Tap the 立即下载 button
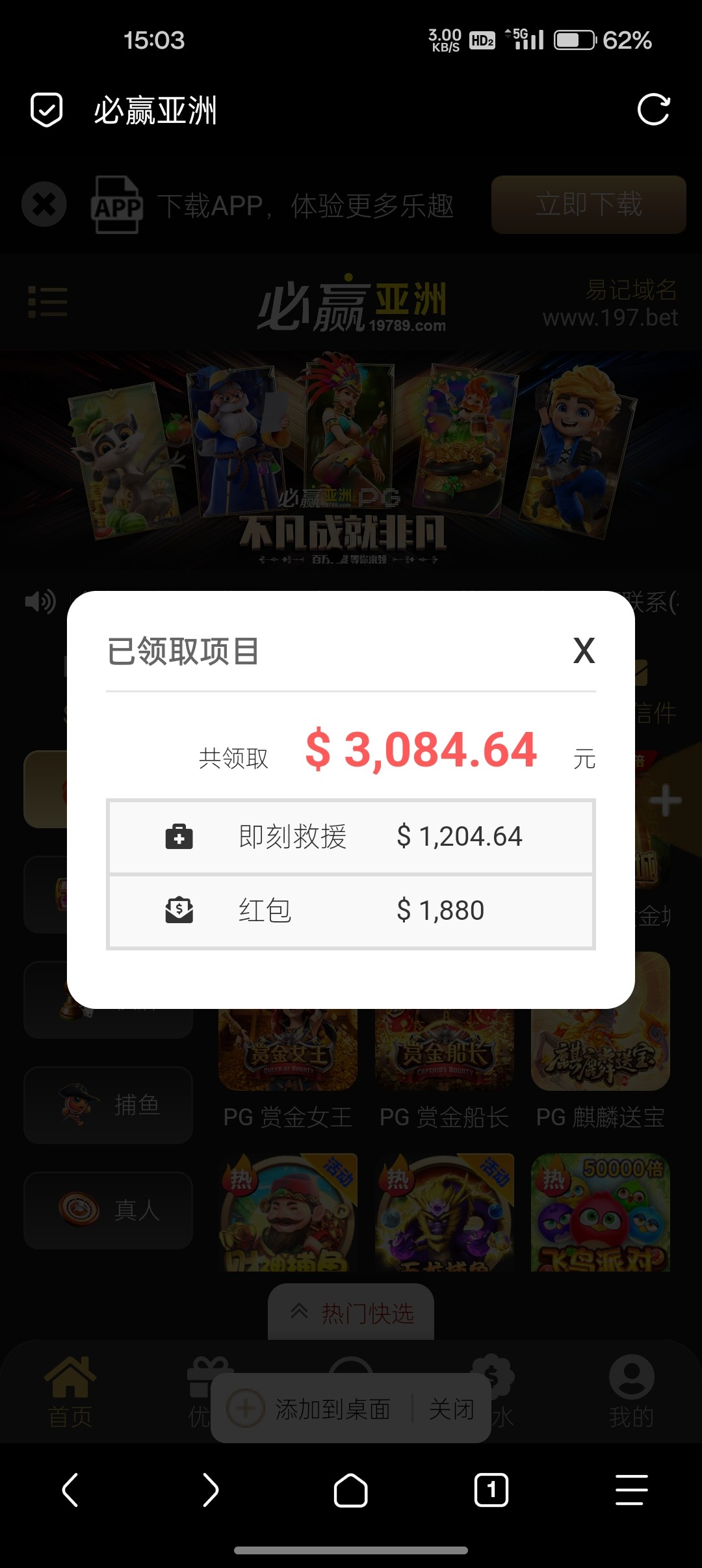702x1568 pixels. click(x=588, y=204)
